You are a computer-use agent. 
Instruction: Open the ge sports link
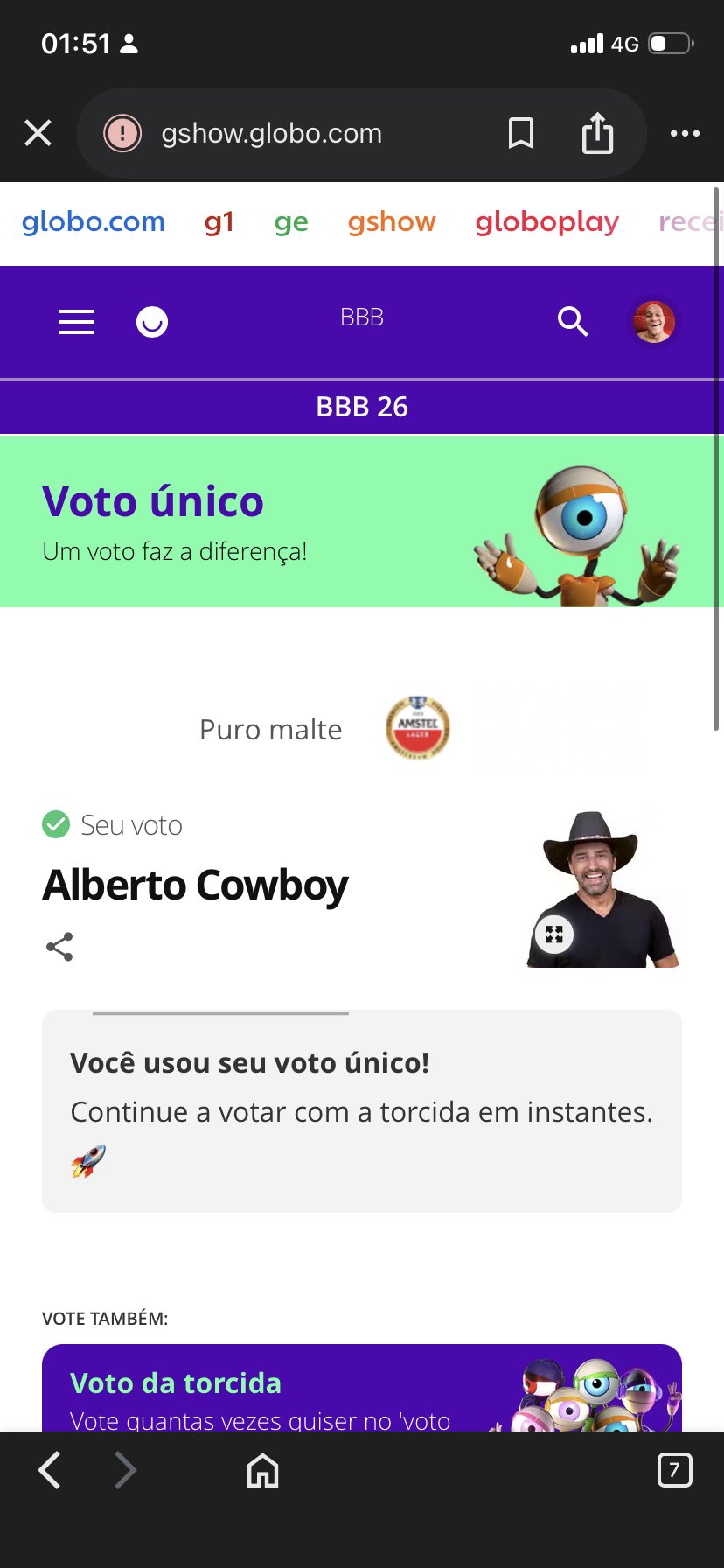291,222
